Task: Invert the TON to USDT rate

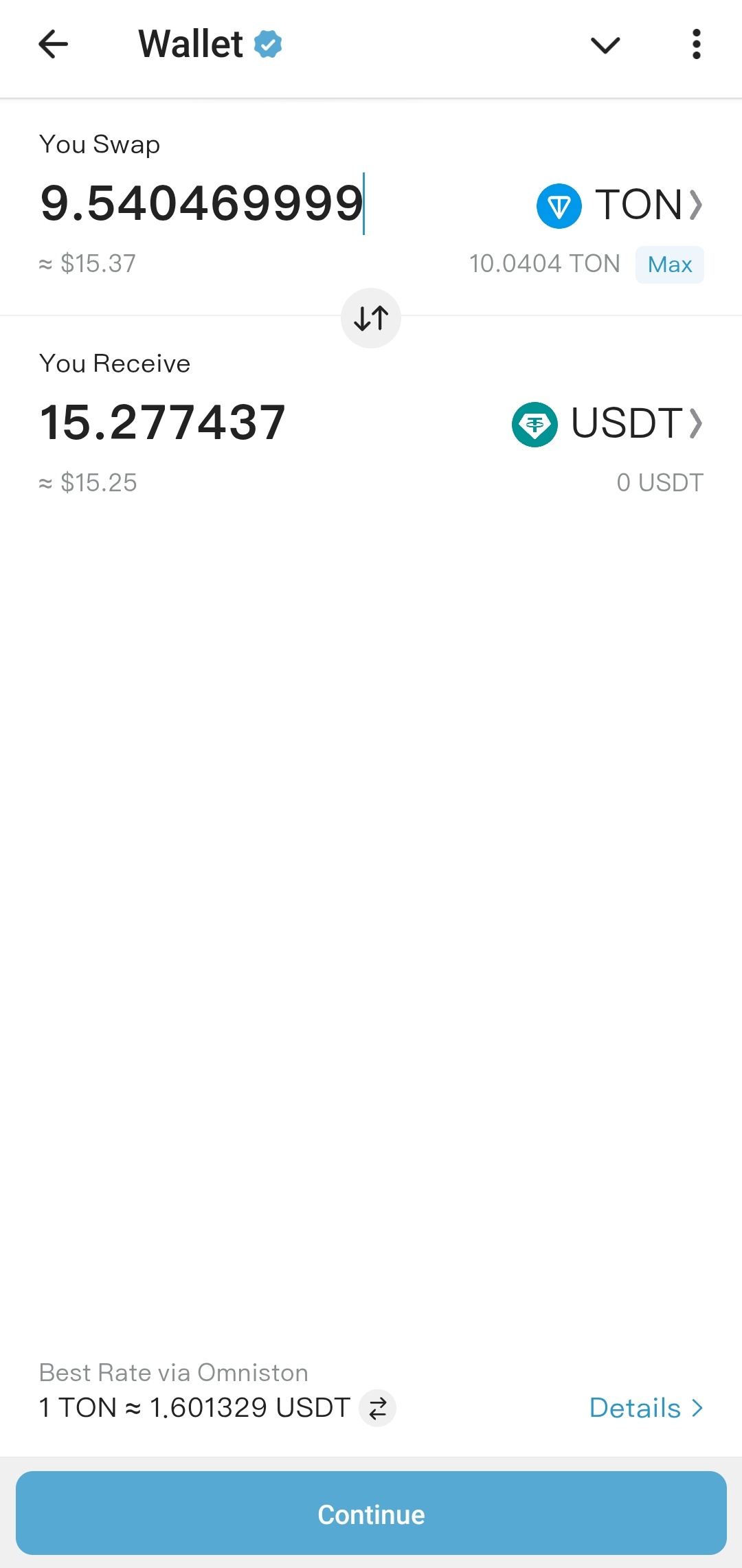Action: click(x=378, y=1409)
